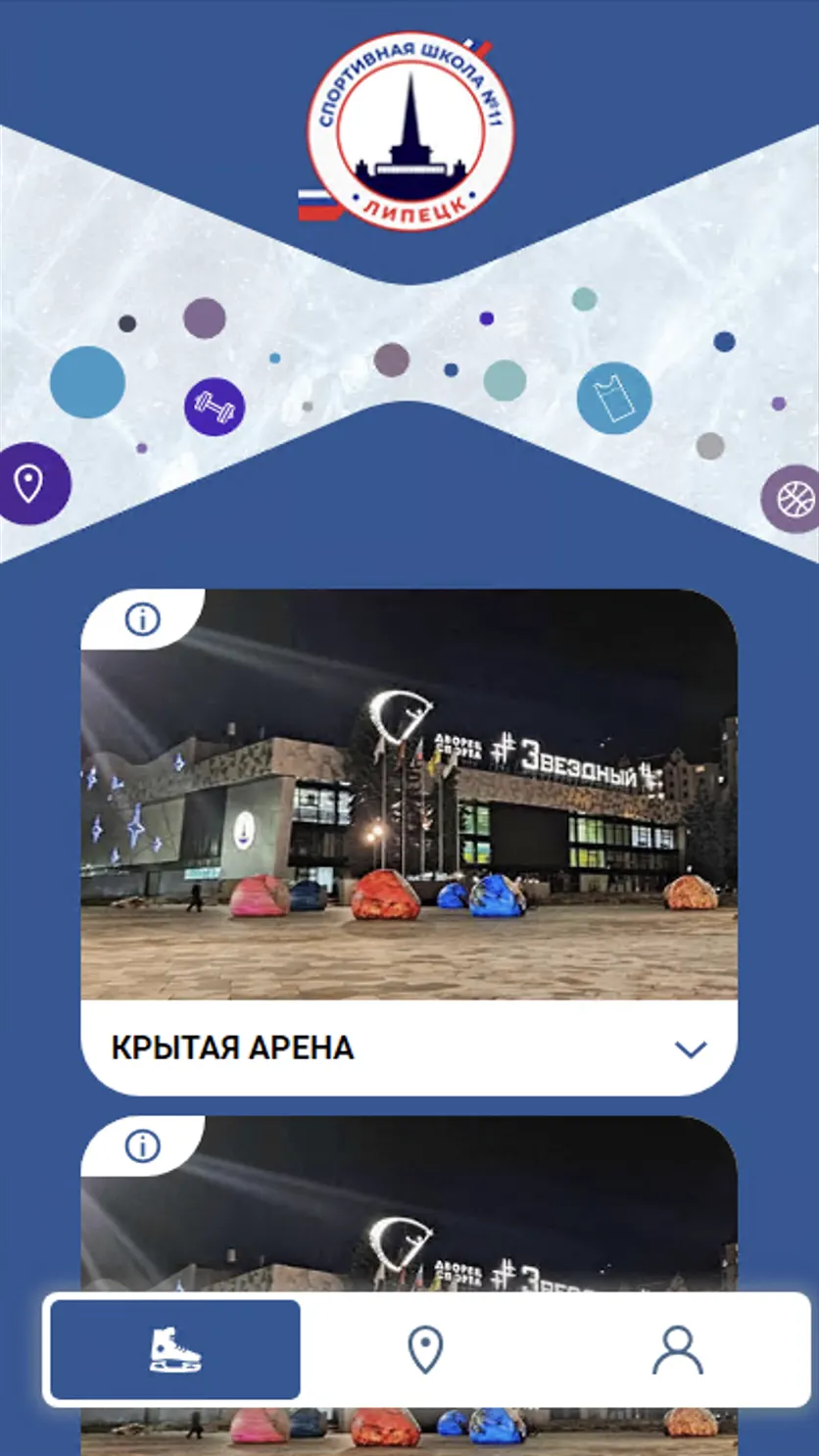Image resolution: width=819 pixels, height=1456 pixels.
Task: Open the profile tab
Action: 678,1350
